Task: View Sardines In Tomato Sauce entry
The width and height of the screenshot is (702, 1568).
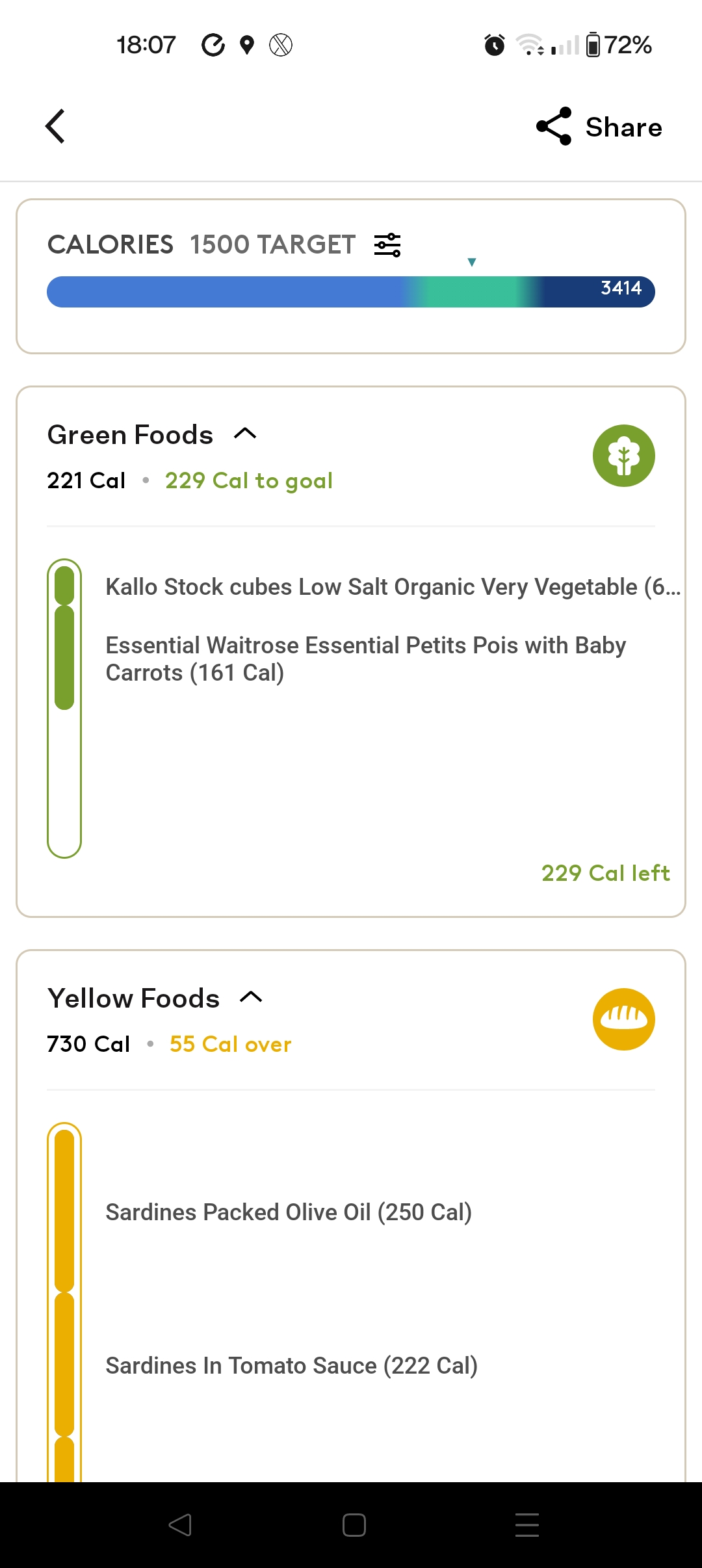Action: point(291,1366)
